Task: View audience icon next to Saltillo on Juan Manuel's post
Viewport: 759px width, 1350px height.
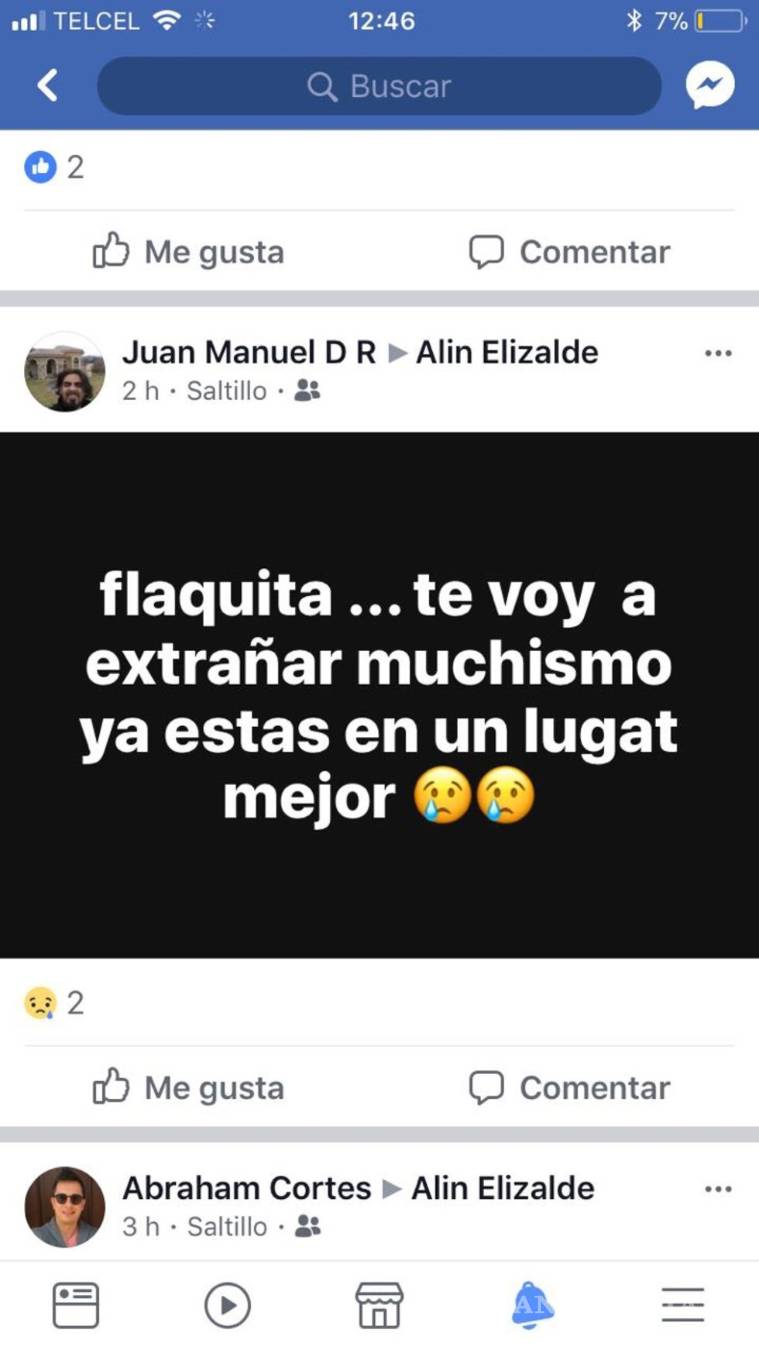Action: click(309, 392)
